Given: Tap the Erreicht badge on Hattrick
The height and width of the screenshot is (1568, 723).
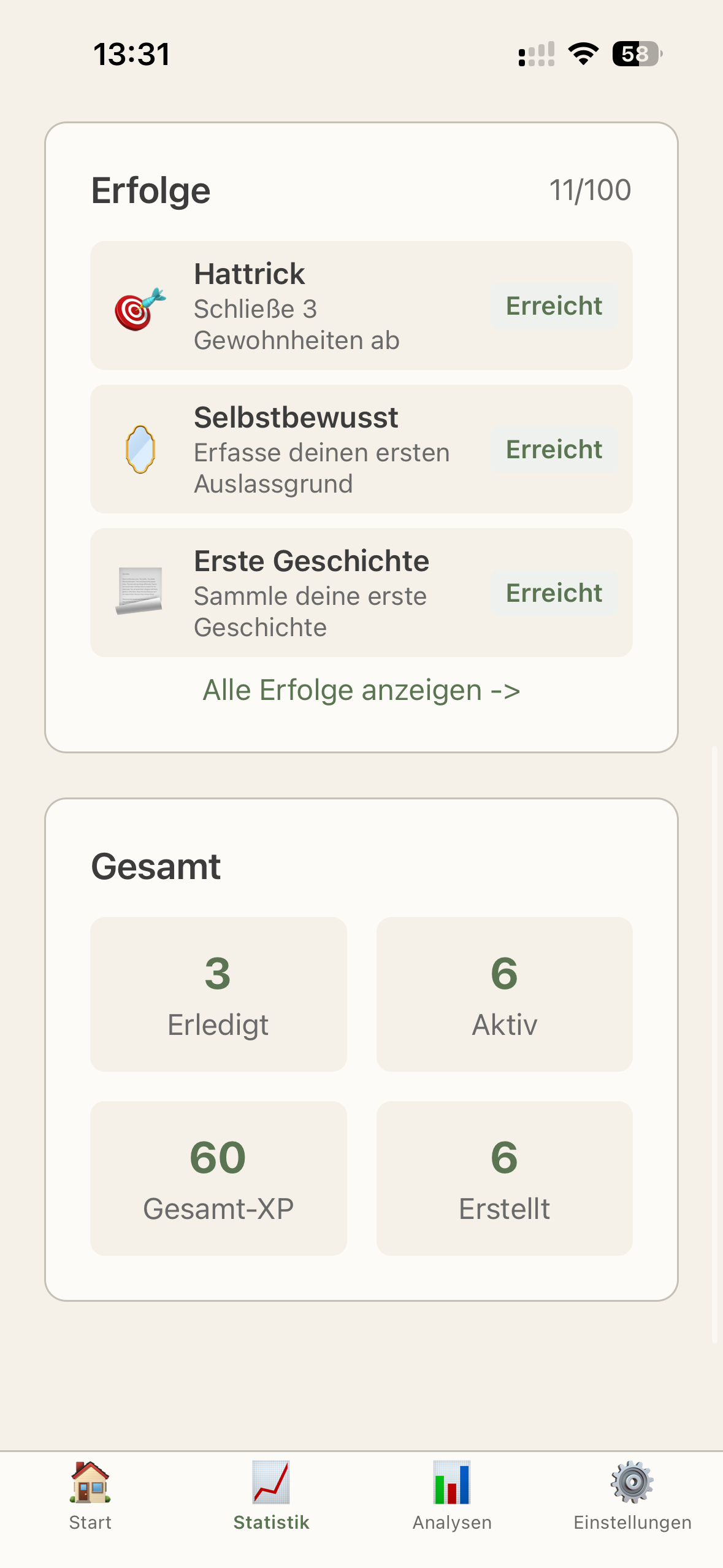Looking at the screenshot, I should click(x=553, y=306).
